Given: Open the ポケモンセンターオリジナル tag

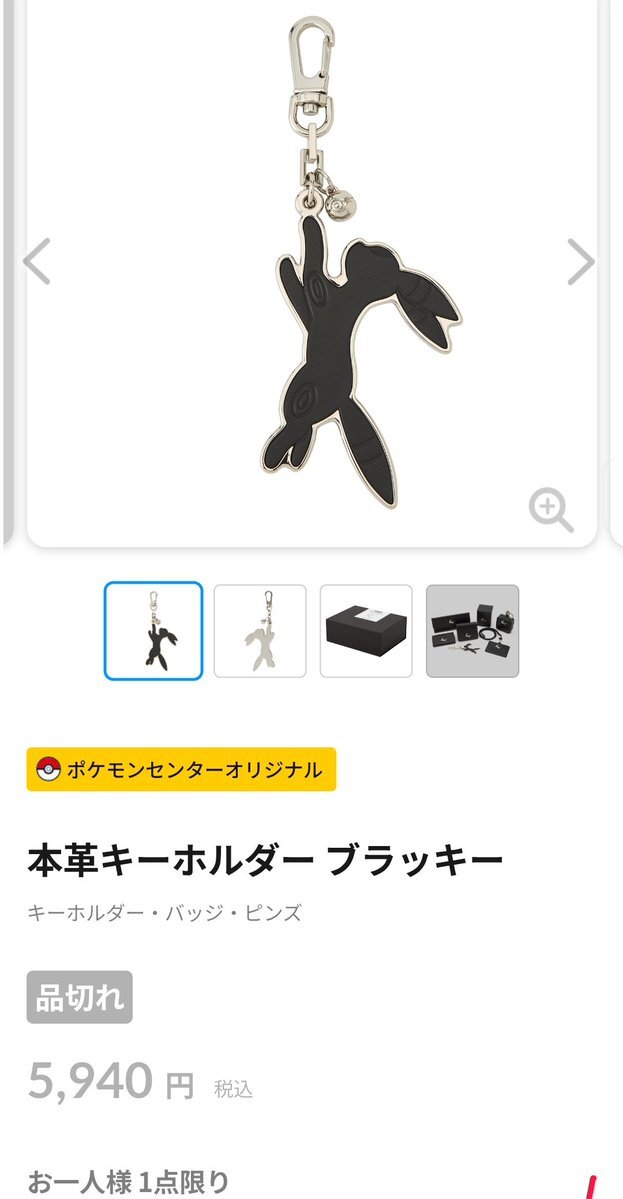Looking at the screenshot, I should [181, 769].
